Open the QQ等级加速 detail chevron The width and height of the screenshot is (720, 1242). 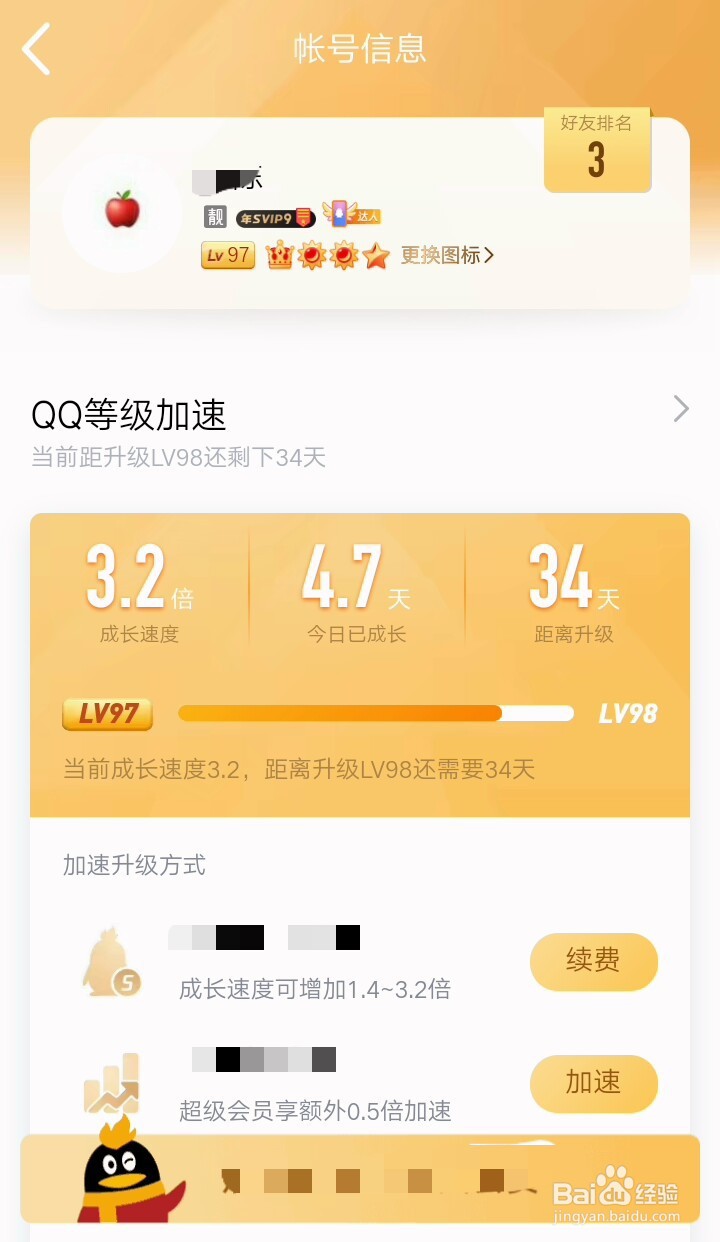pos(680,409)
